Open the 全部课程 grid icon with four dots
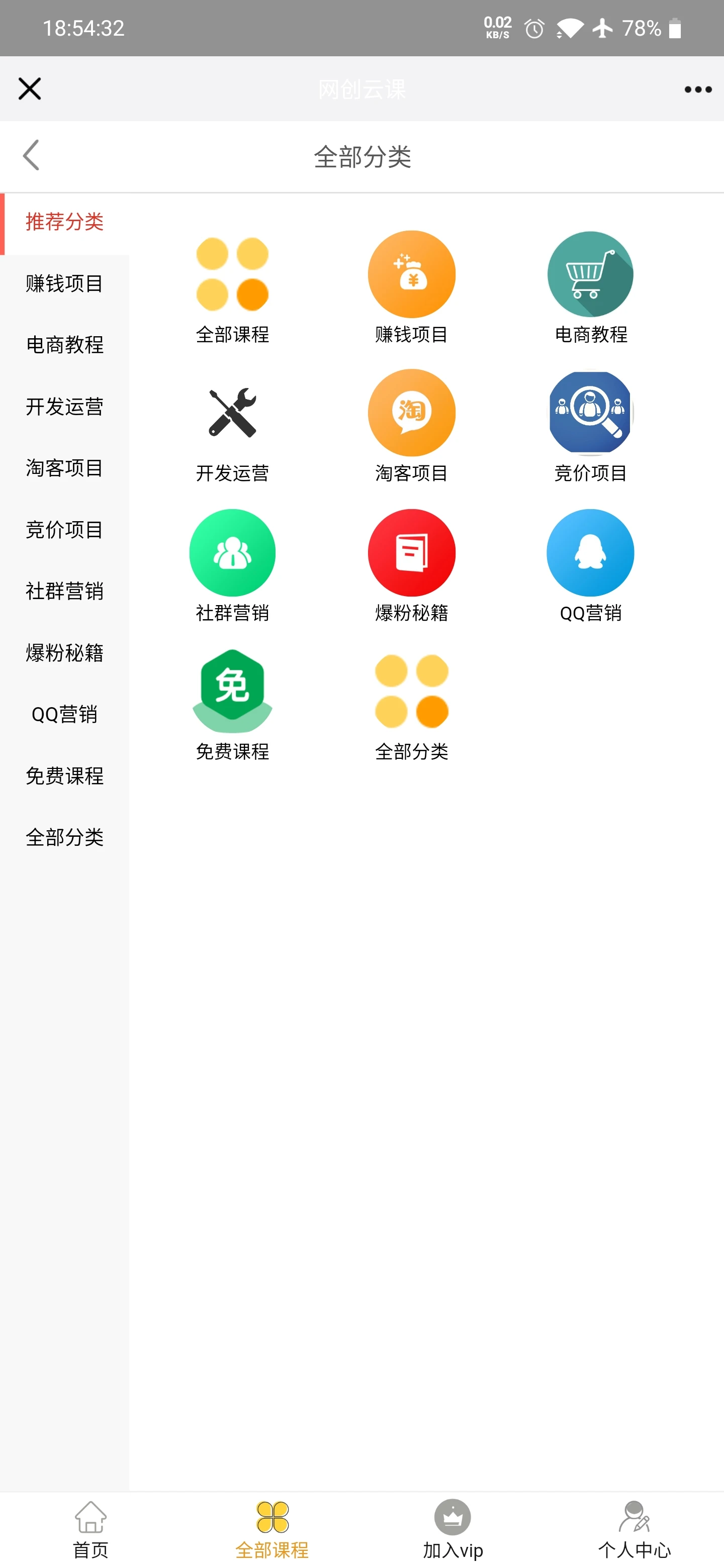The width and height of the screenshot is (724, 1568). (232, 274)
